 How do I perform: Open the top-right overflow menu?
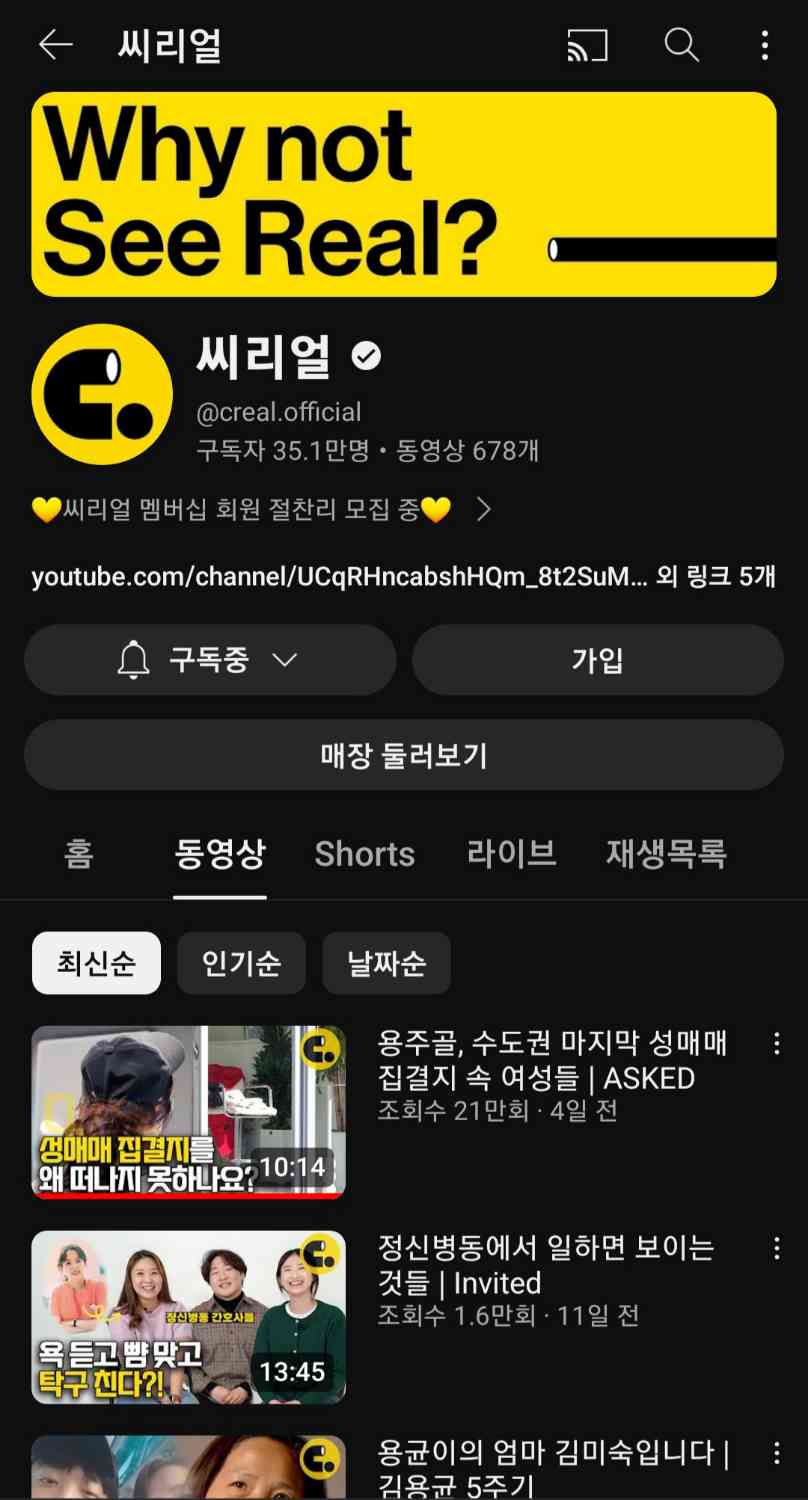[764, 45]
